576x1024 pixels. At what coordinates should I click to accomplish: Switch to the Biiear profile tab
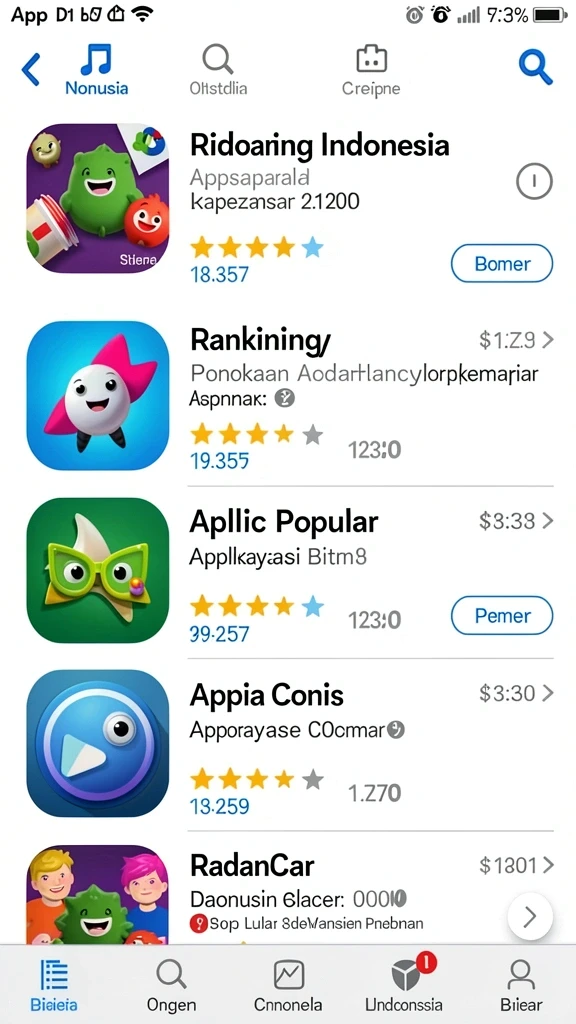point(520,985)
